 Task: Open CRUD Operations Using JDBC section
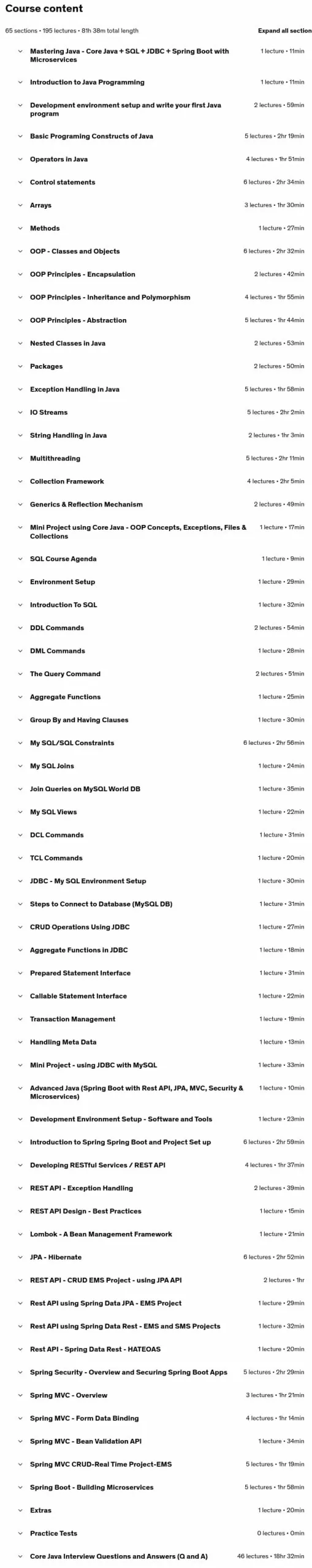[156, 927]
